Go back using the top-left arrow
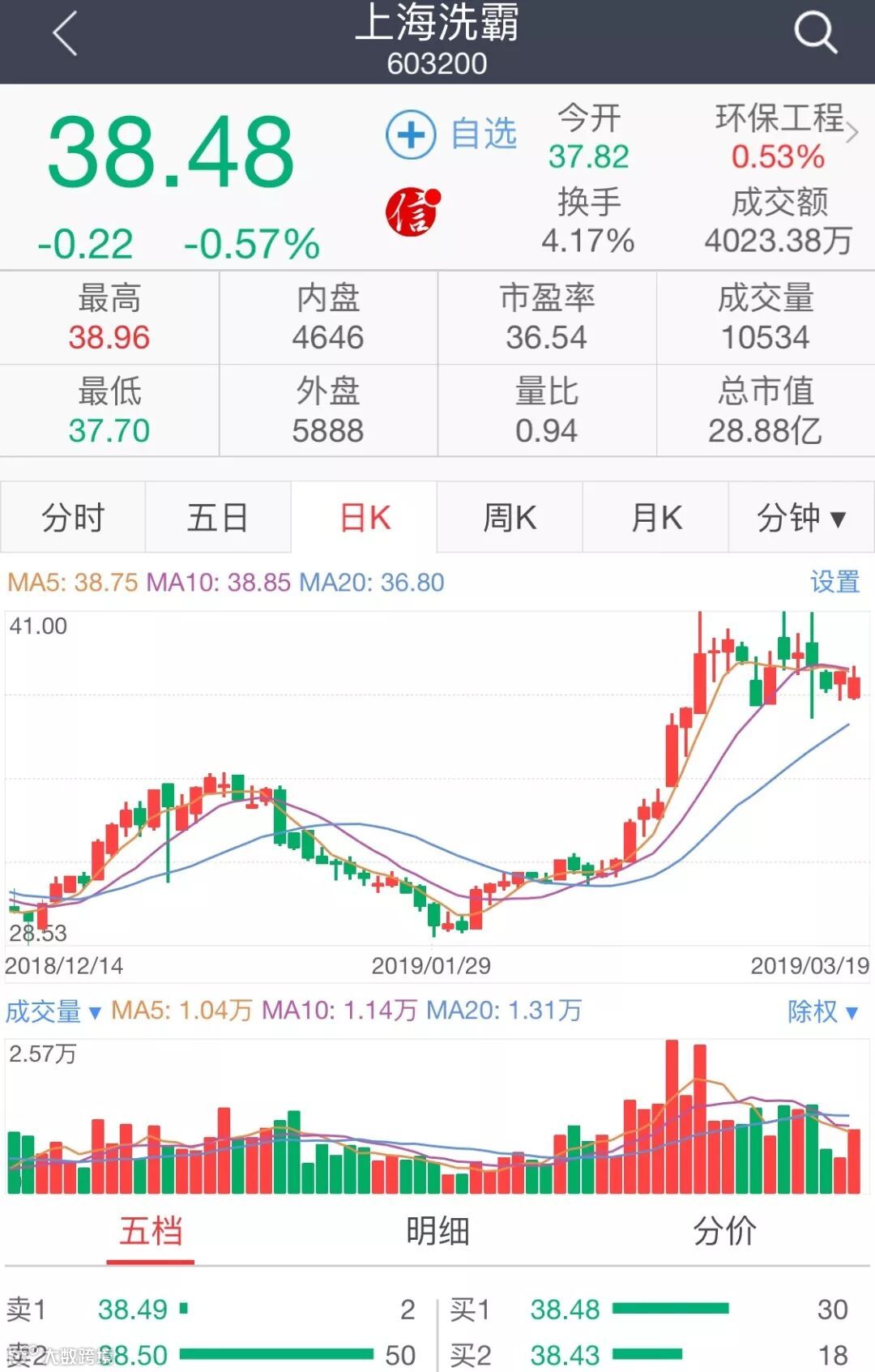Screen dimensions: 875x1372 (x=65, y=34)
